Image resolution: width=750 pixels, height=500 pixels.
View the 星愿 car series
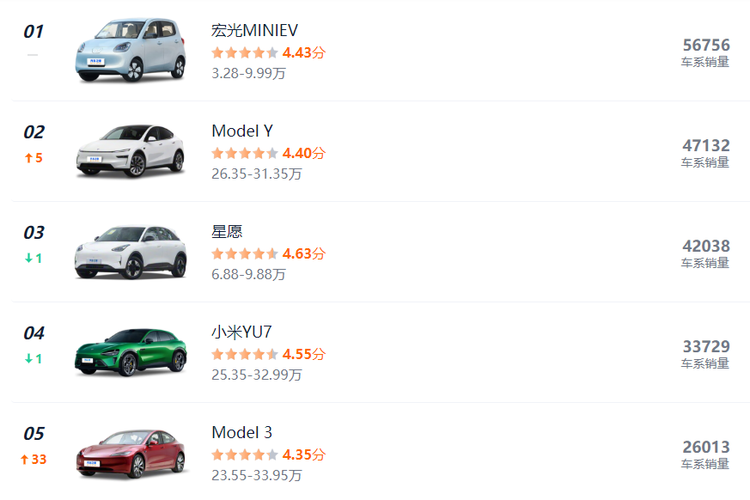pos(227,232)
